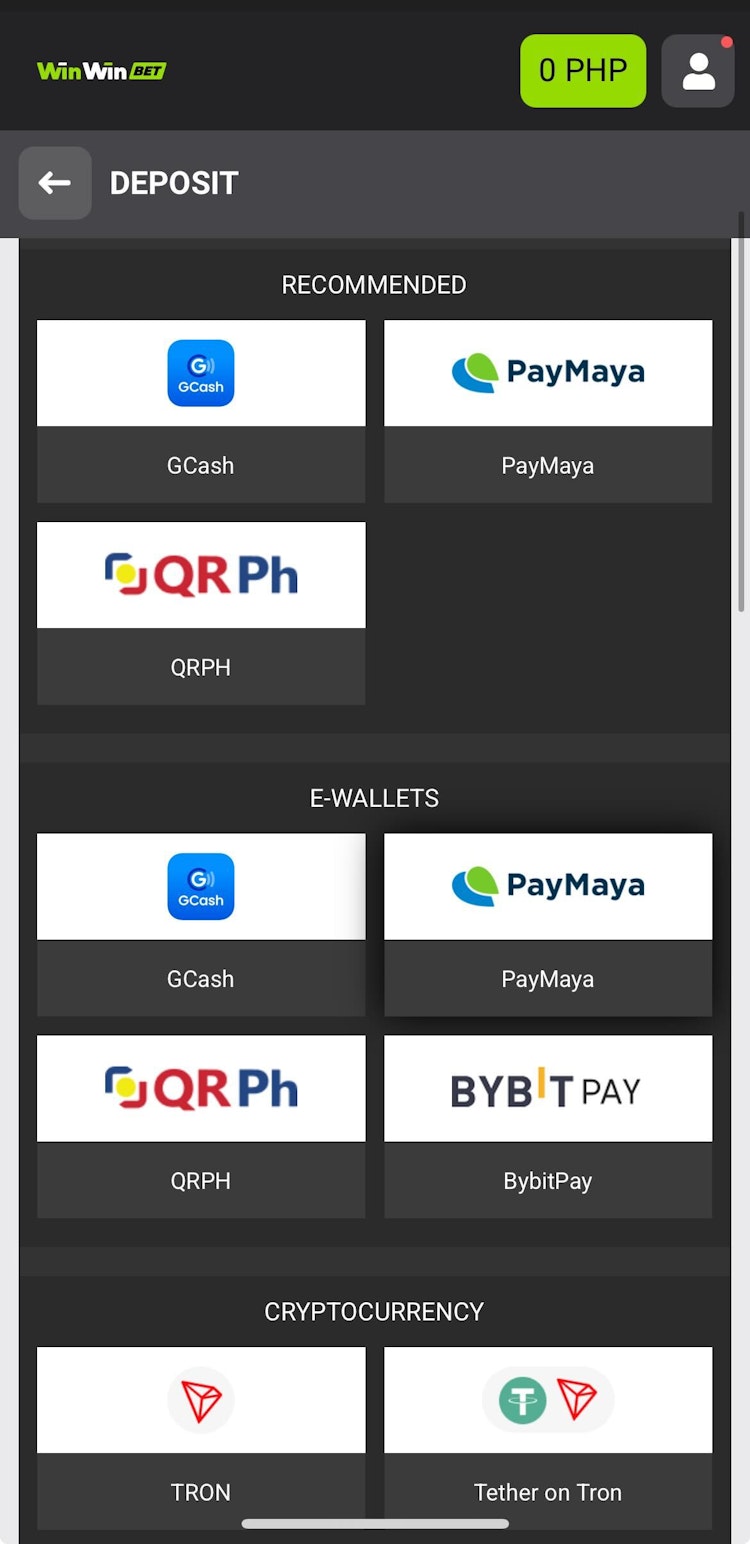
Task: Deposit using BybitPay
Action: point(548,1125)
